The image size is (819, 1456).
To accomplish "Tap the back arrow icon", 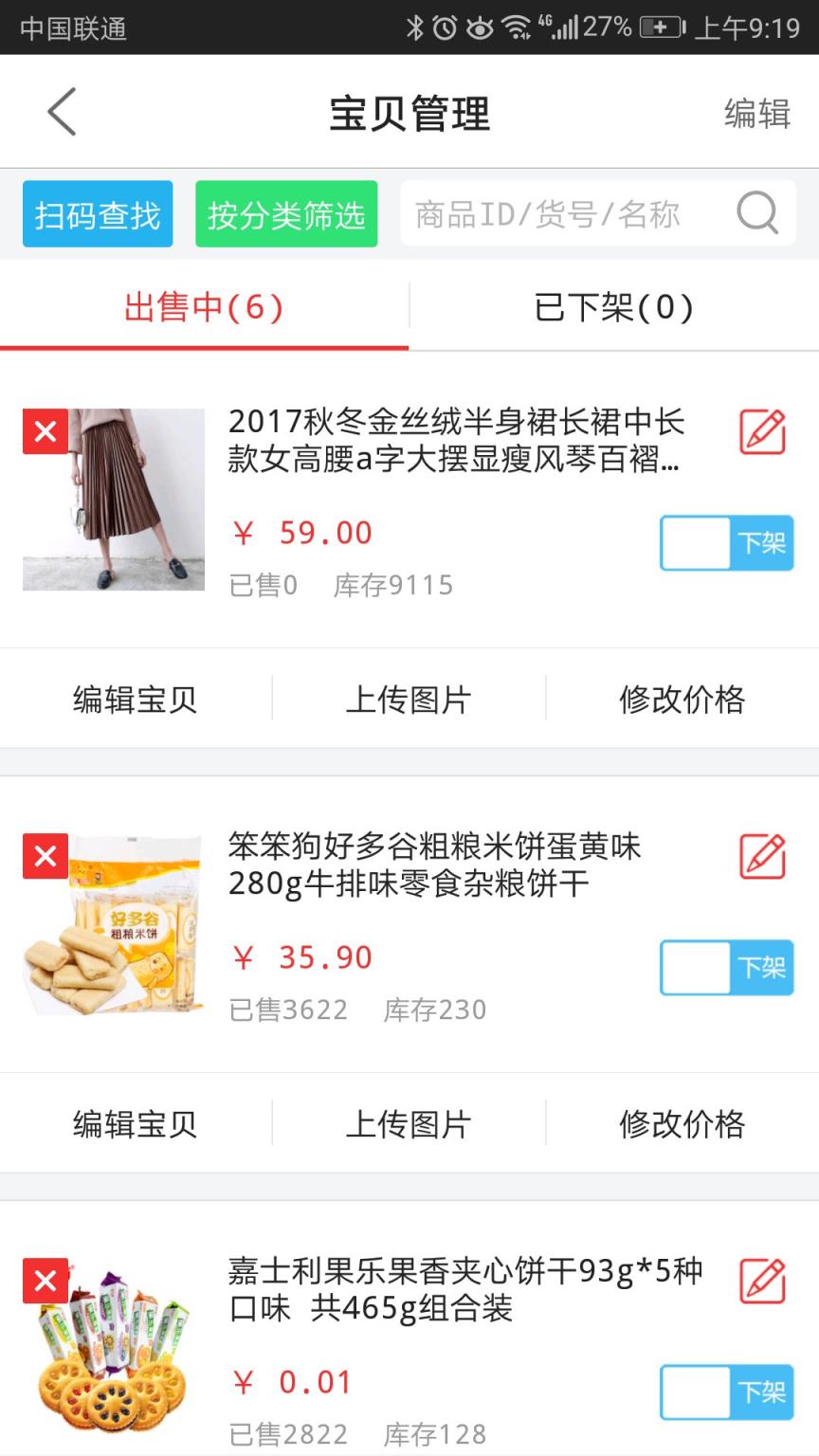I will point(60,111).
